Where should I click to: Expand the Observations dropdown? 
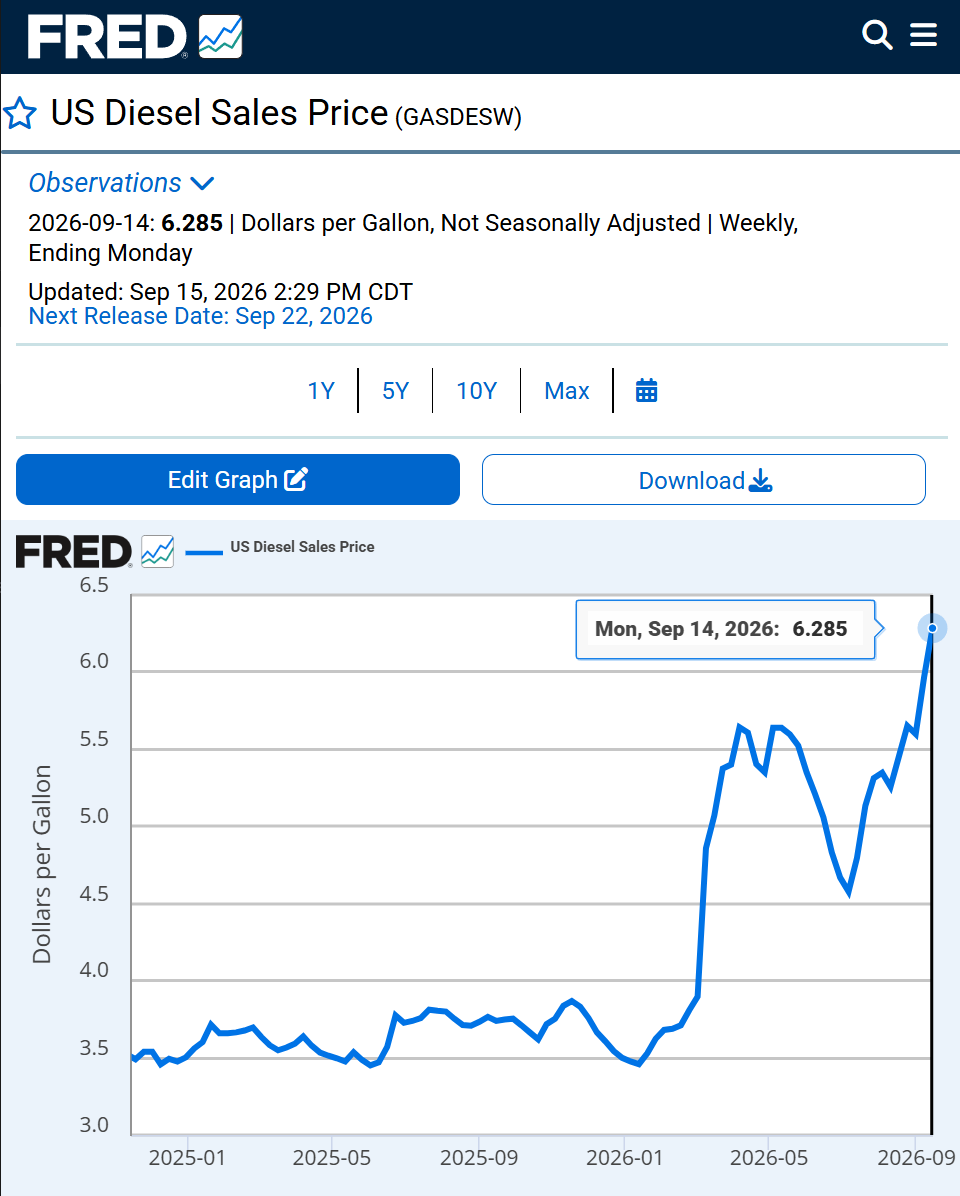tap(121, 183)
